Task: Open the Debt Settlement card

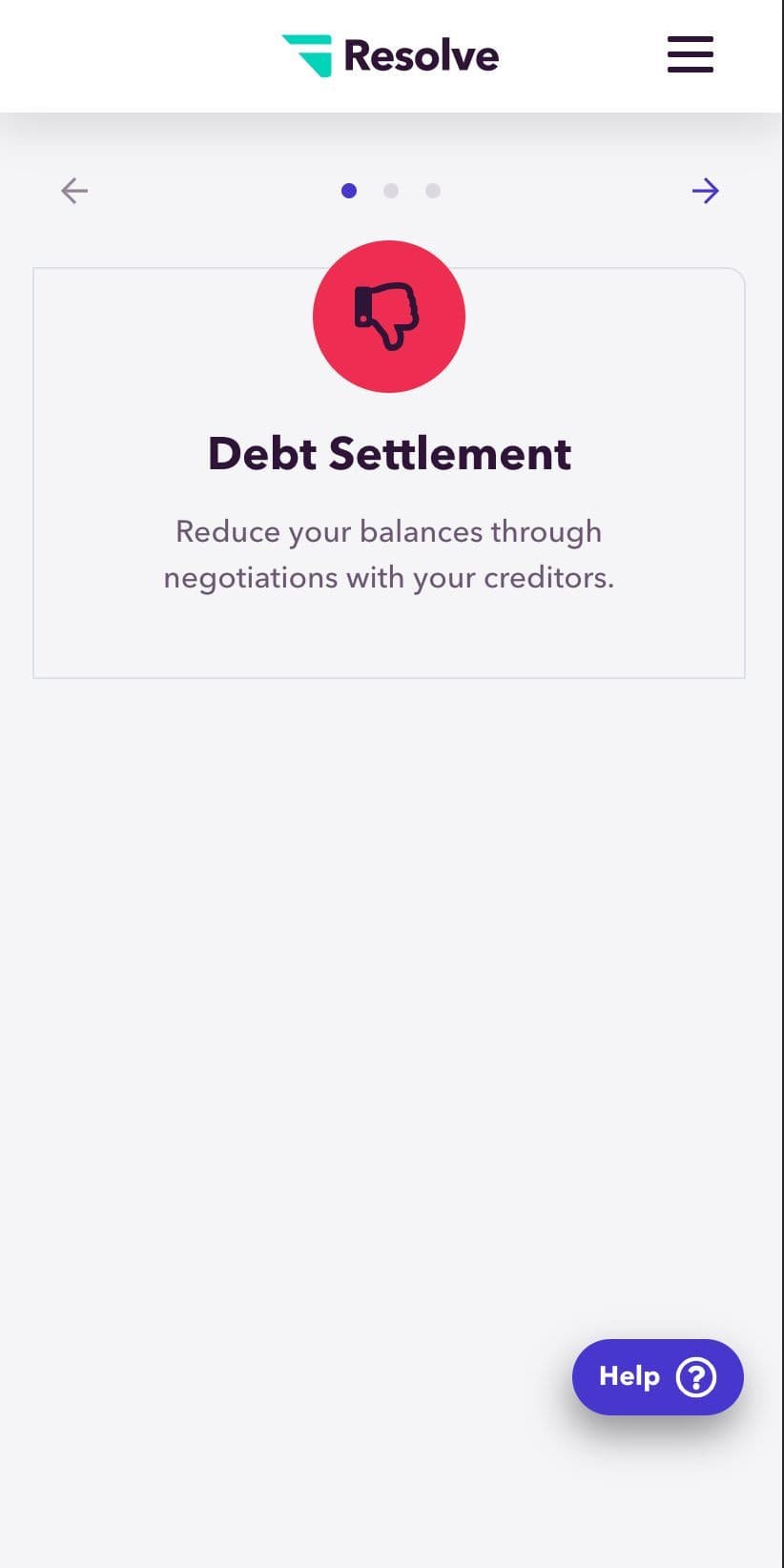Action: pyautogui.click(x=389, y=473)
